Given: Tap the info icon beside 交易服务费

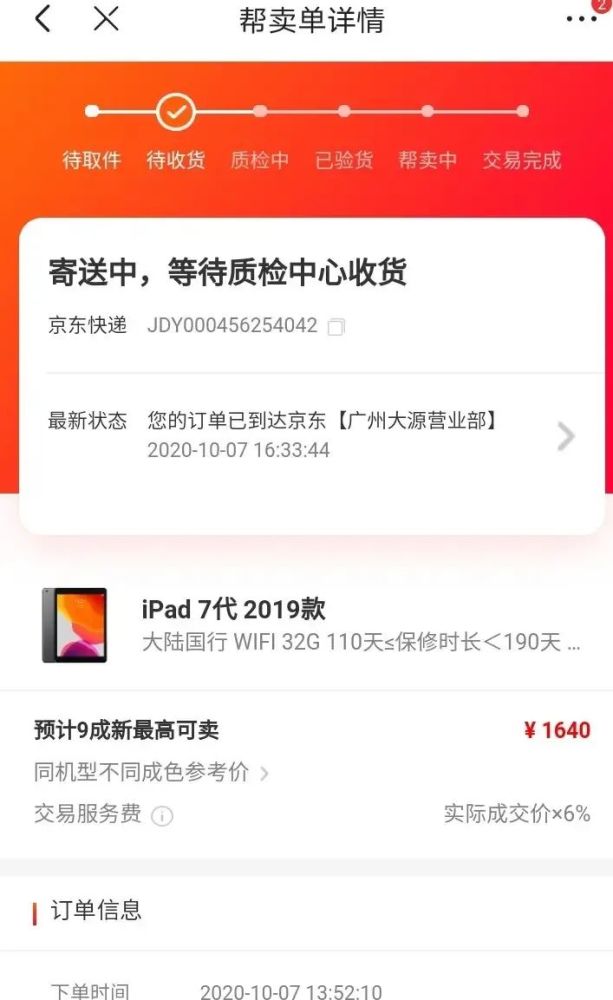Looking at the screenshot, I should click(162, 815).
